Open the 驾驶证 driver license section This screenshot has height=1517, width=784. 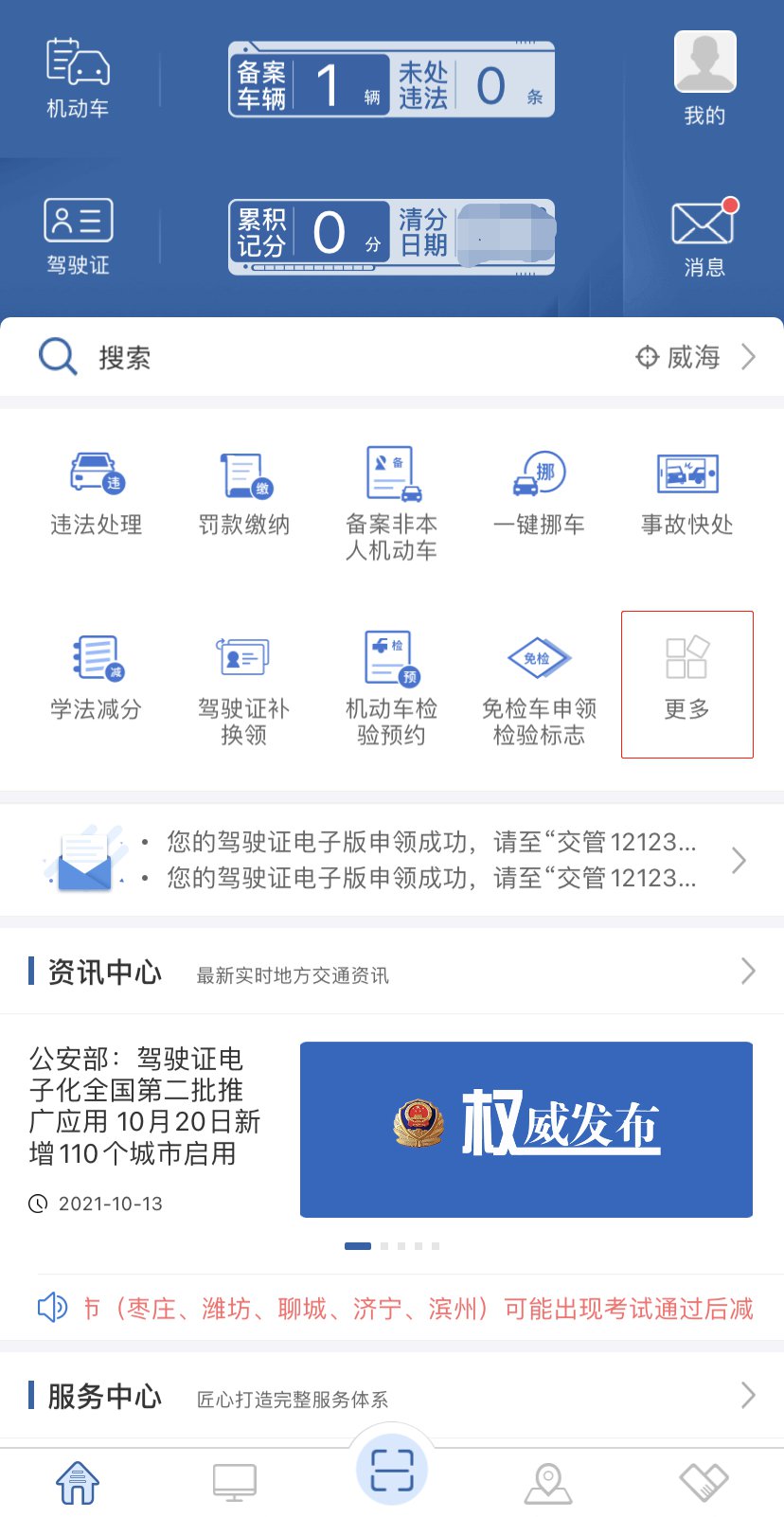coord(78,236)
